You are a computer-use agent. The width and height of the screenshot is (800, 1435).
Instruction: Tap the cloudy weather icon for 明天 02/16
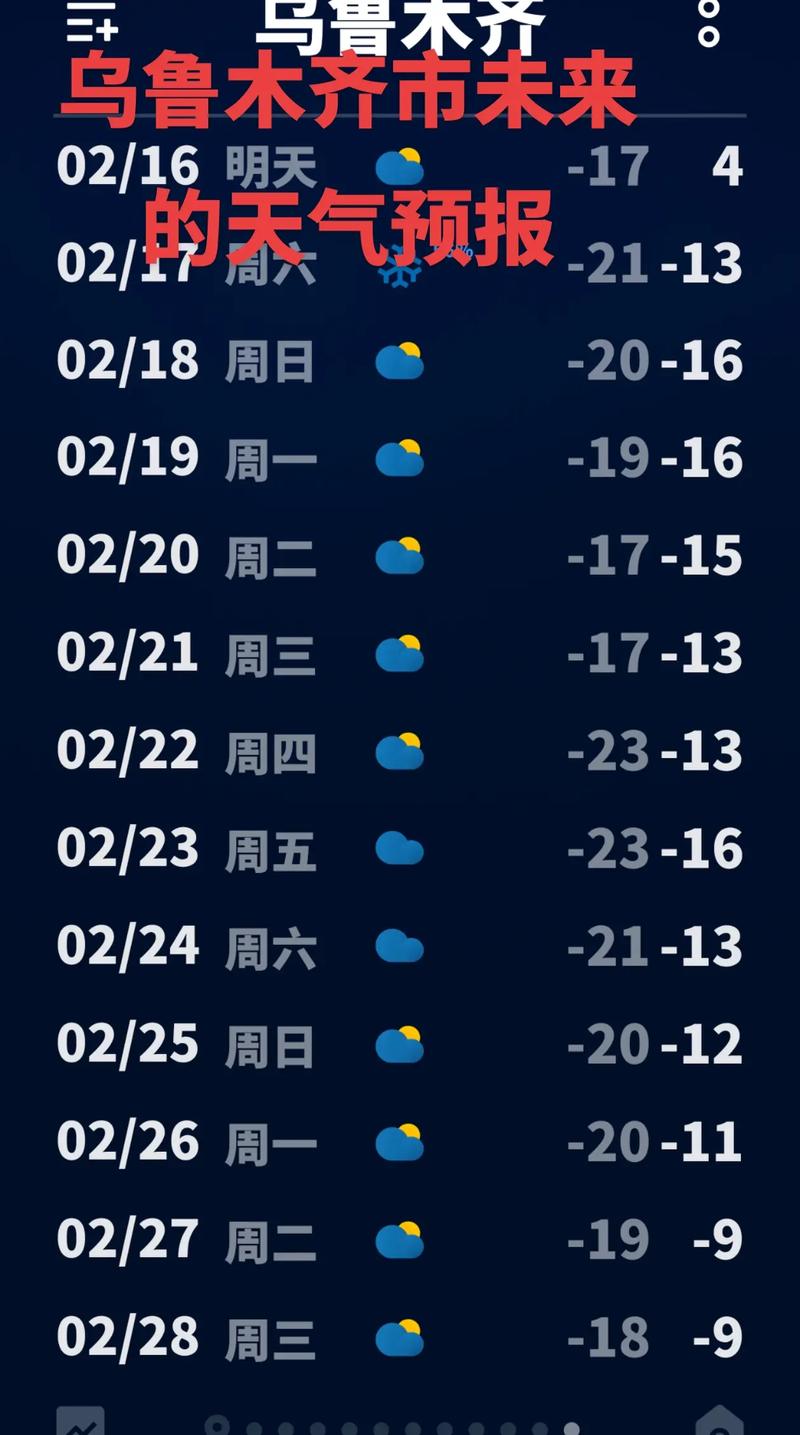point(400,168)
